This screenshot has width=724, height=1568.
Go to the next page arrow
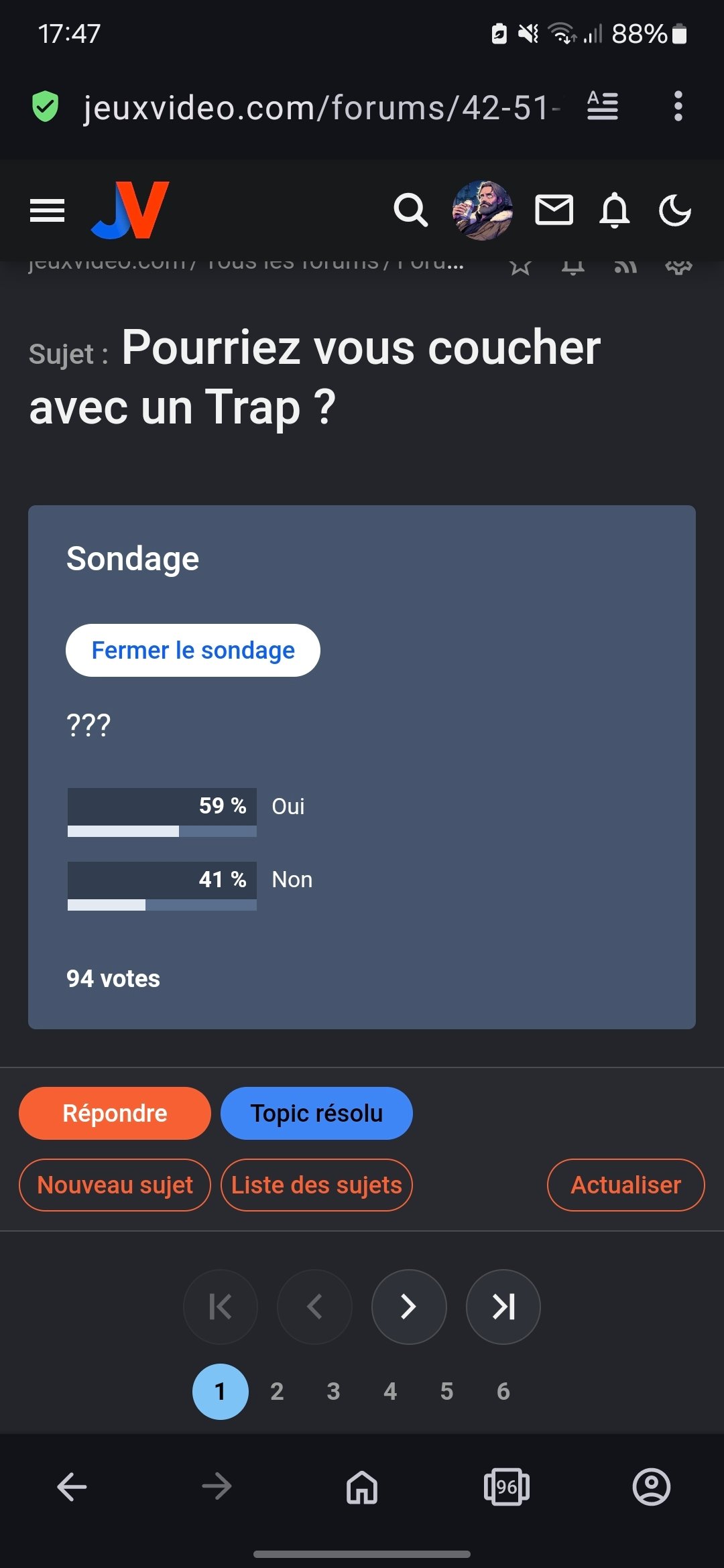[x=409, y=1307]
